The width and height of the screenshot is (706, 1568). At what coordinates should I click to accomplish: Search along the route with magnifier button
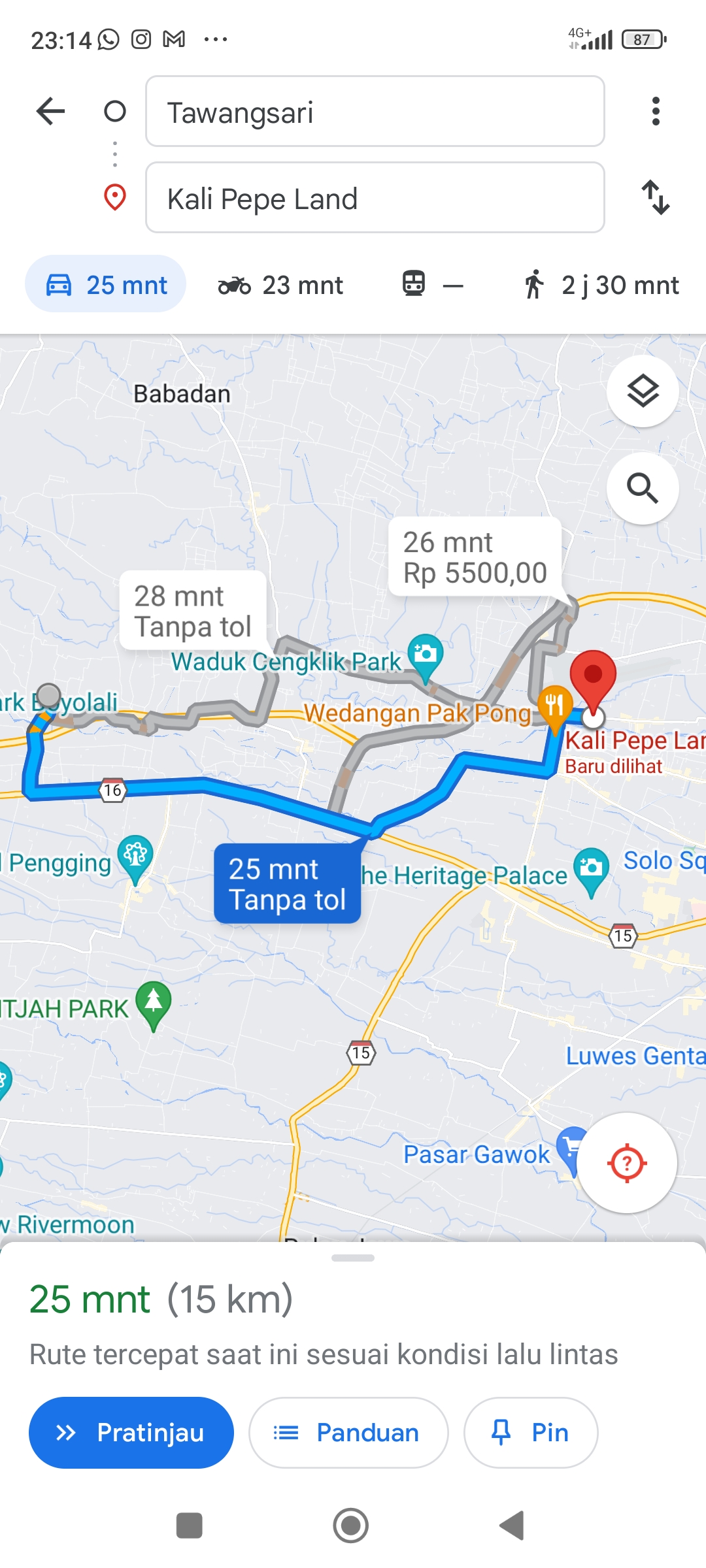tap(643, 488)
